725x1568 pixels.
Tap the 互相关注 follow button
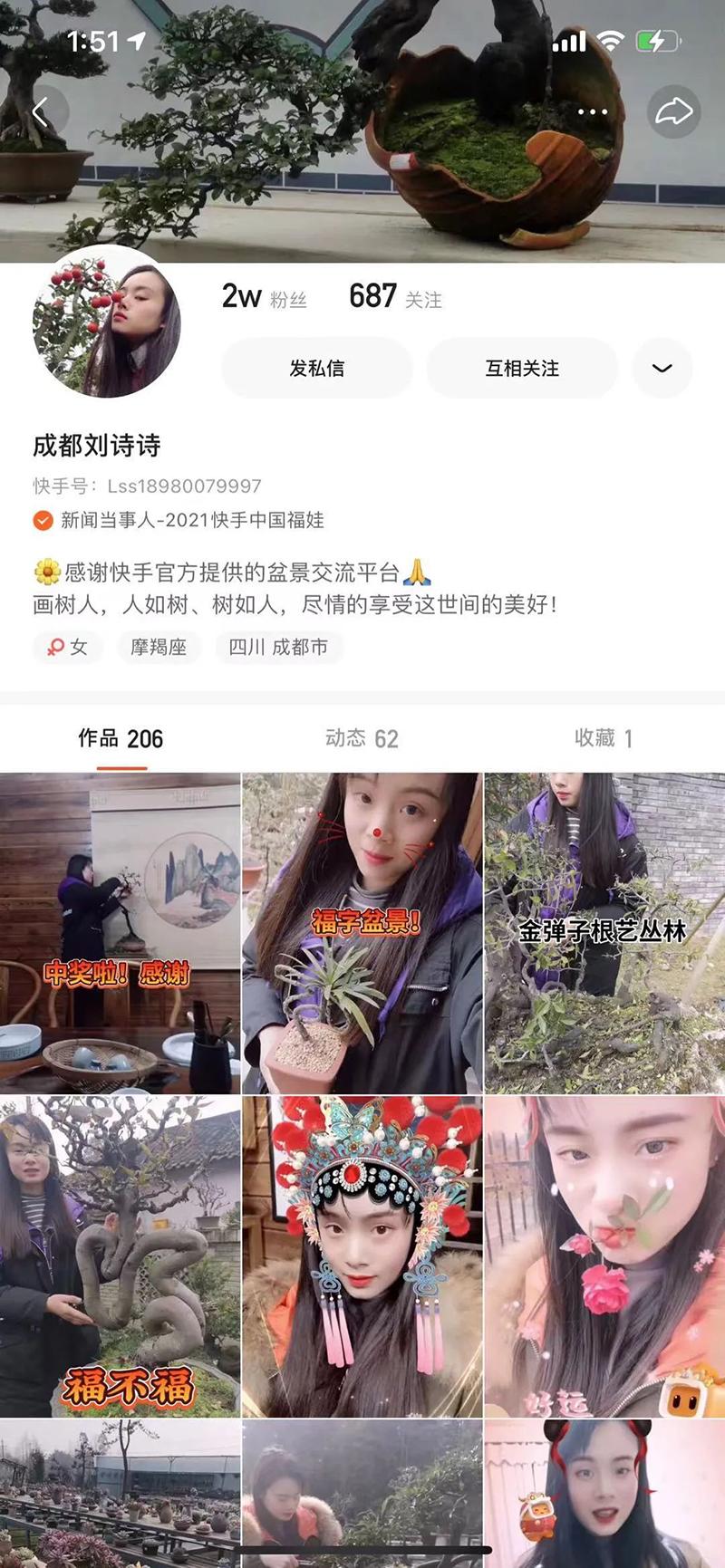tap(522, 368)
